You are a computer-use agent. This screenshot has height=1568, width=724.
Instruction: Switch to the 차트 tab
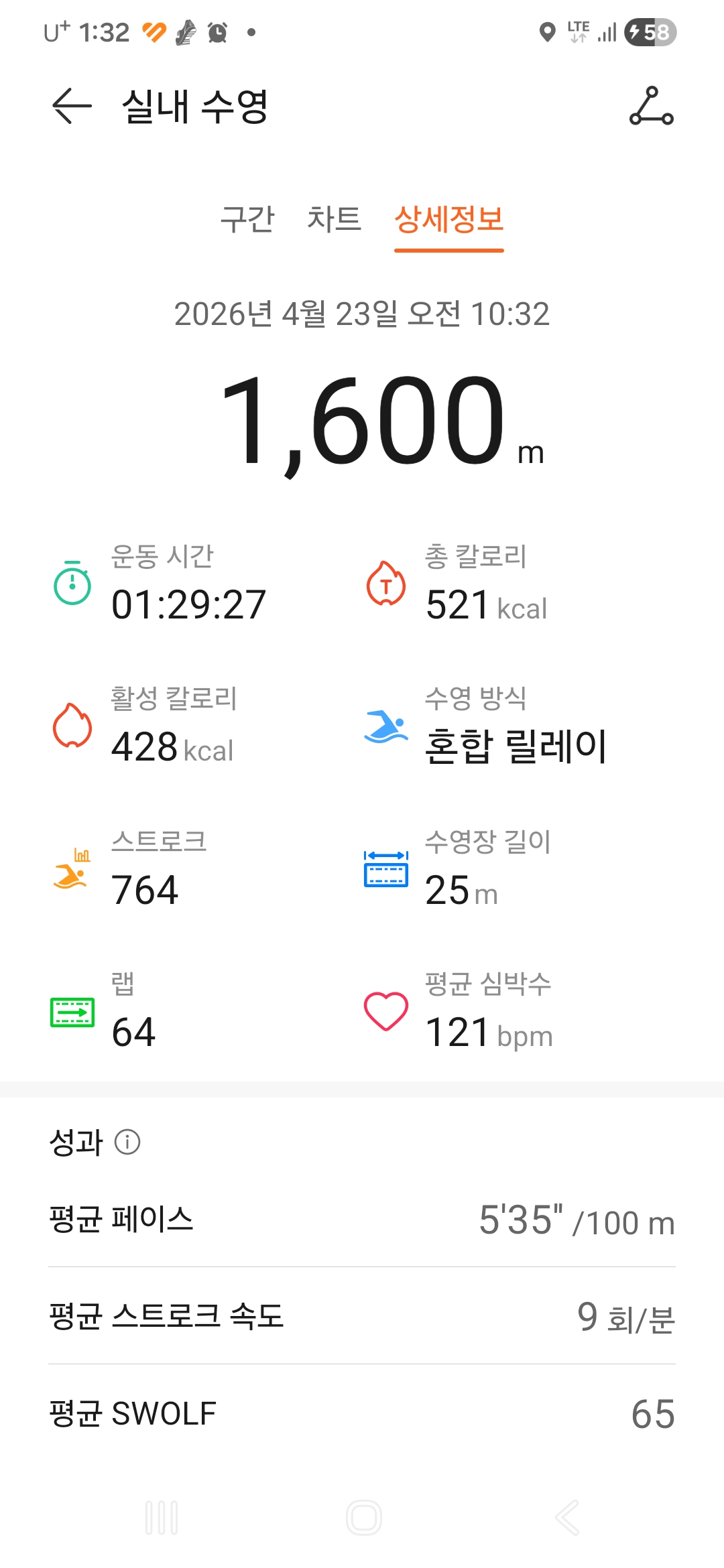tap(334, 219)
